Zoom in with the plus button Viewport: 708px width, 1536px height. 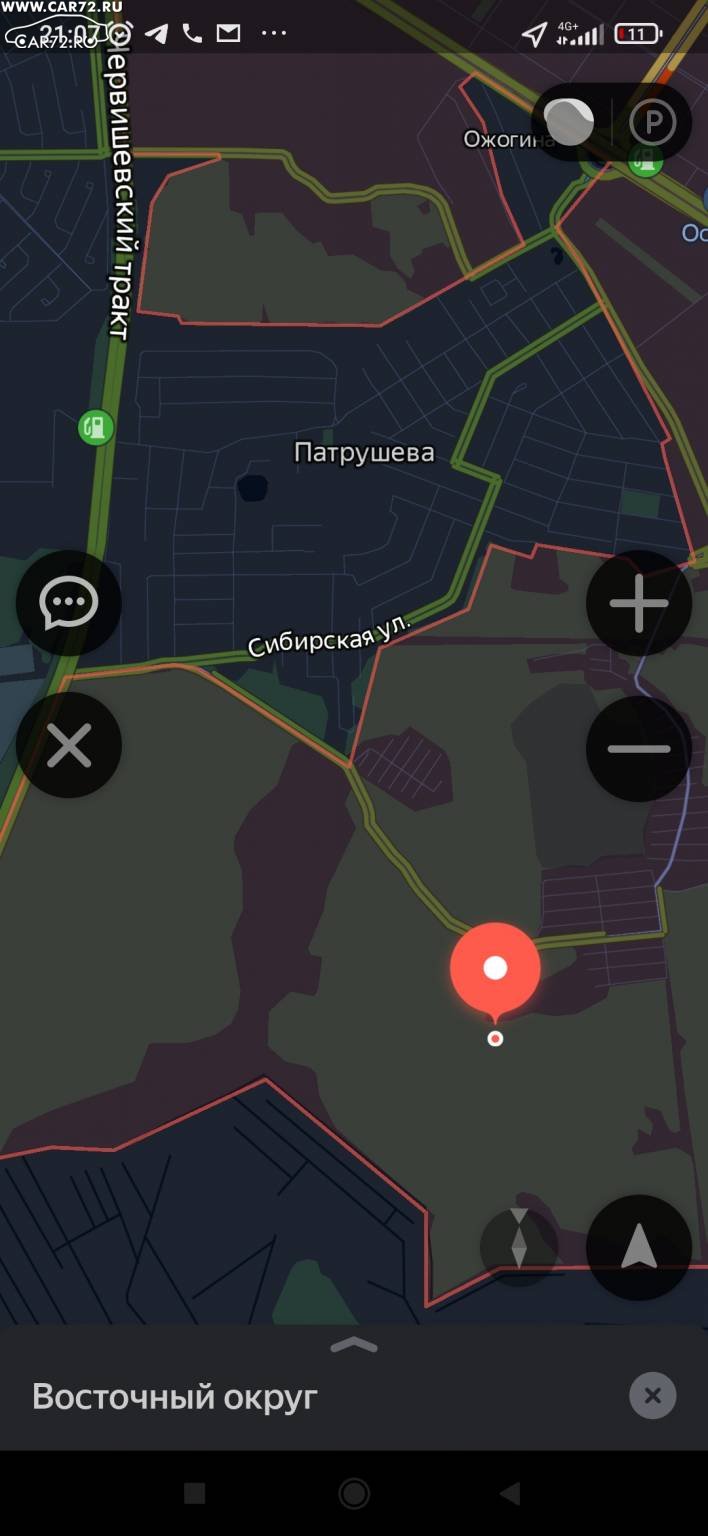pyautogui.click(x=639, y=603)
